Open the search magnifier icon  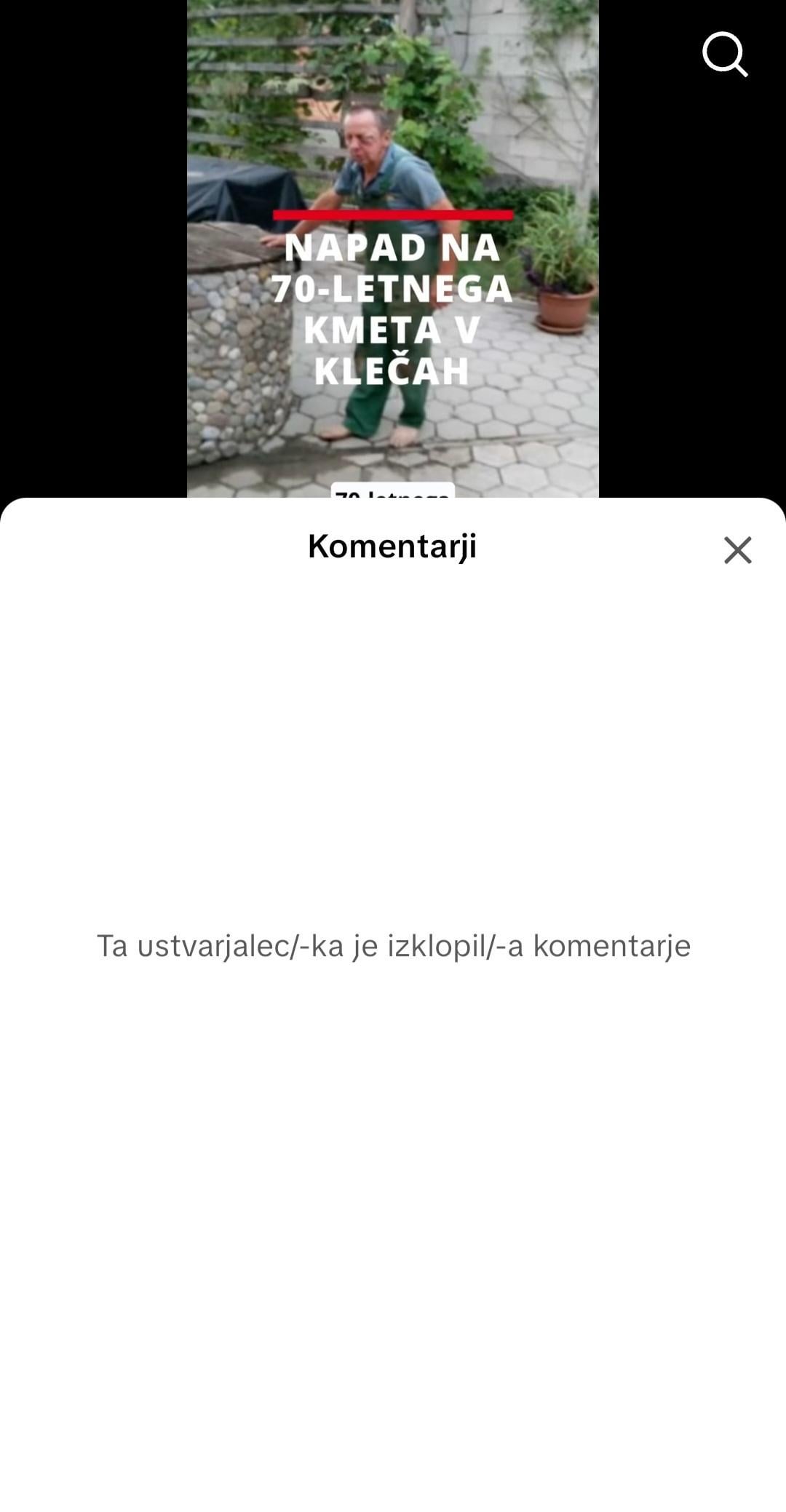(725, 54)
